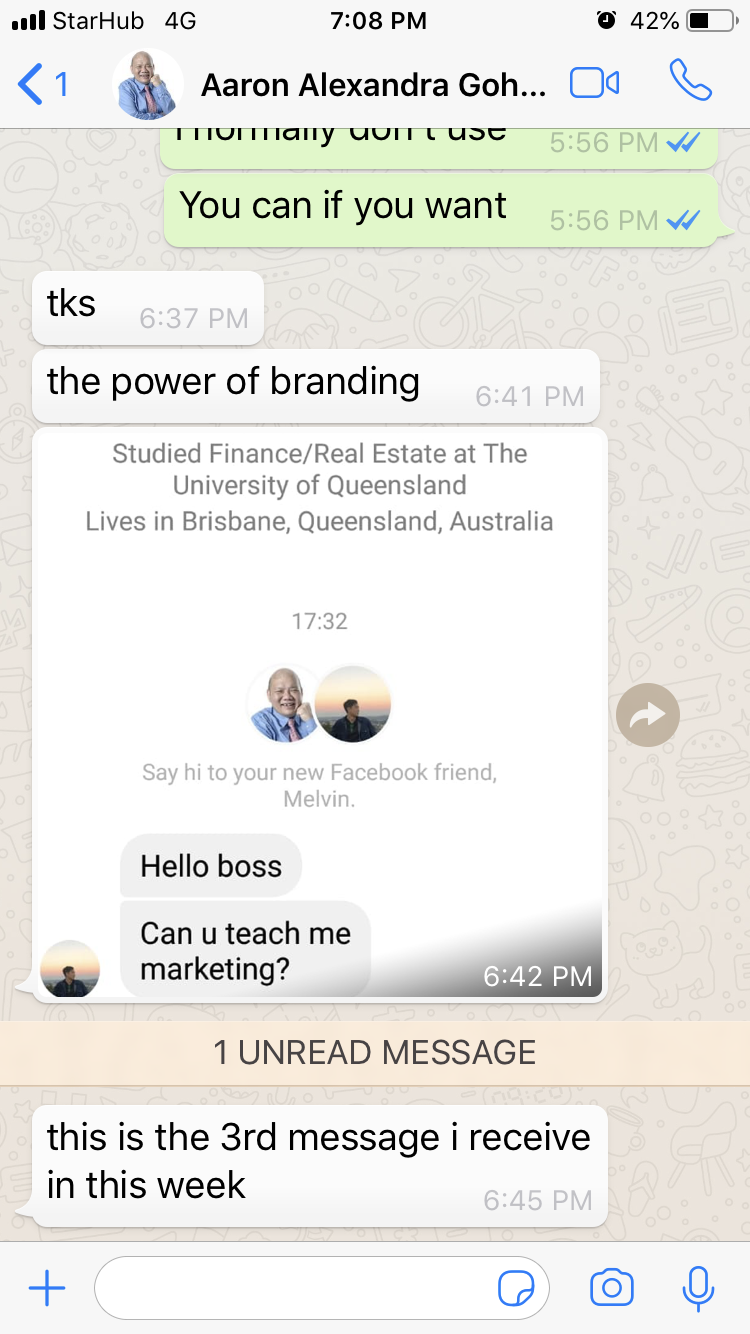Image resolution: width=750 pixels, height=1334 pixels.
Task: Start a voice call with Aaron
Action: coord(690,82)
